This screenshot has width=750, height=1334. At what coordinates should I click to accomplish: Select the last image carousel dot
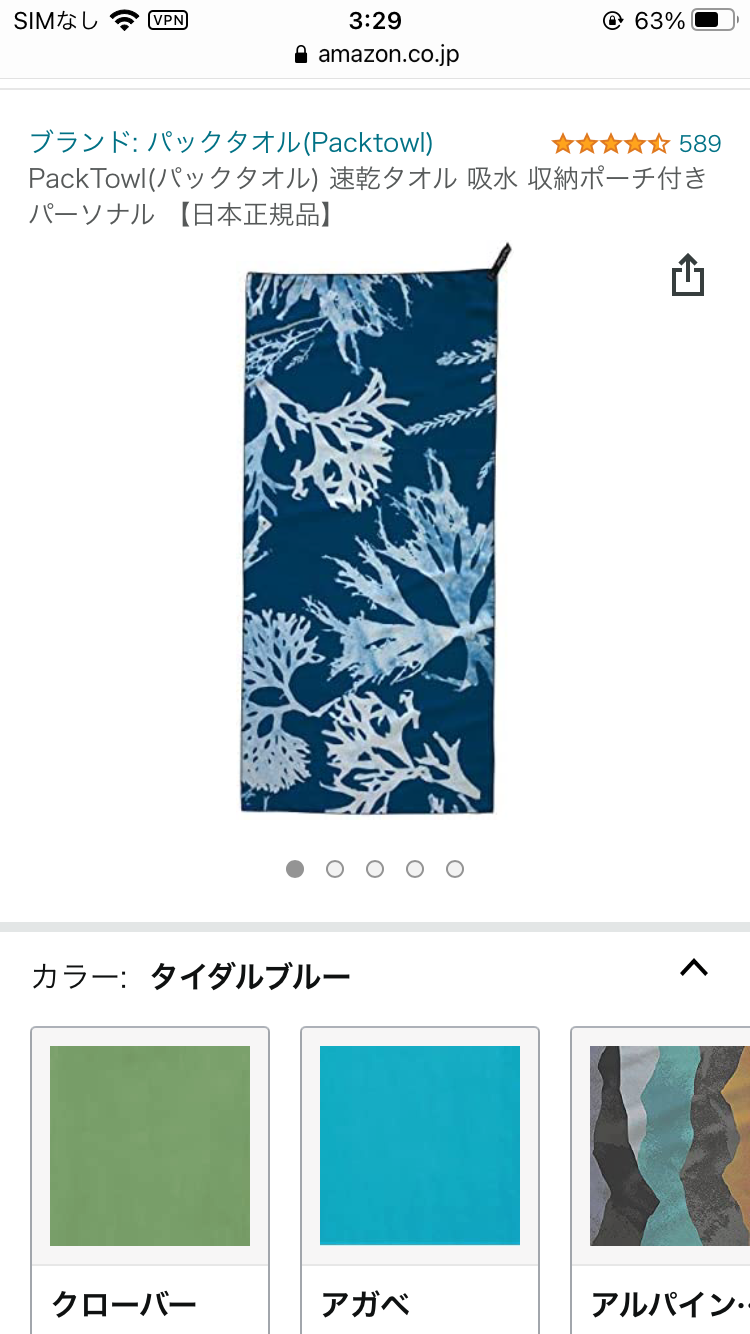tap(455, 869)
